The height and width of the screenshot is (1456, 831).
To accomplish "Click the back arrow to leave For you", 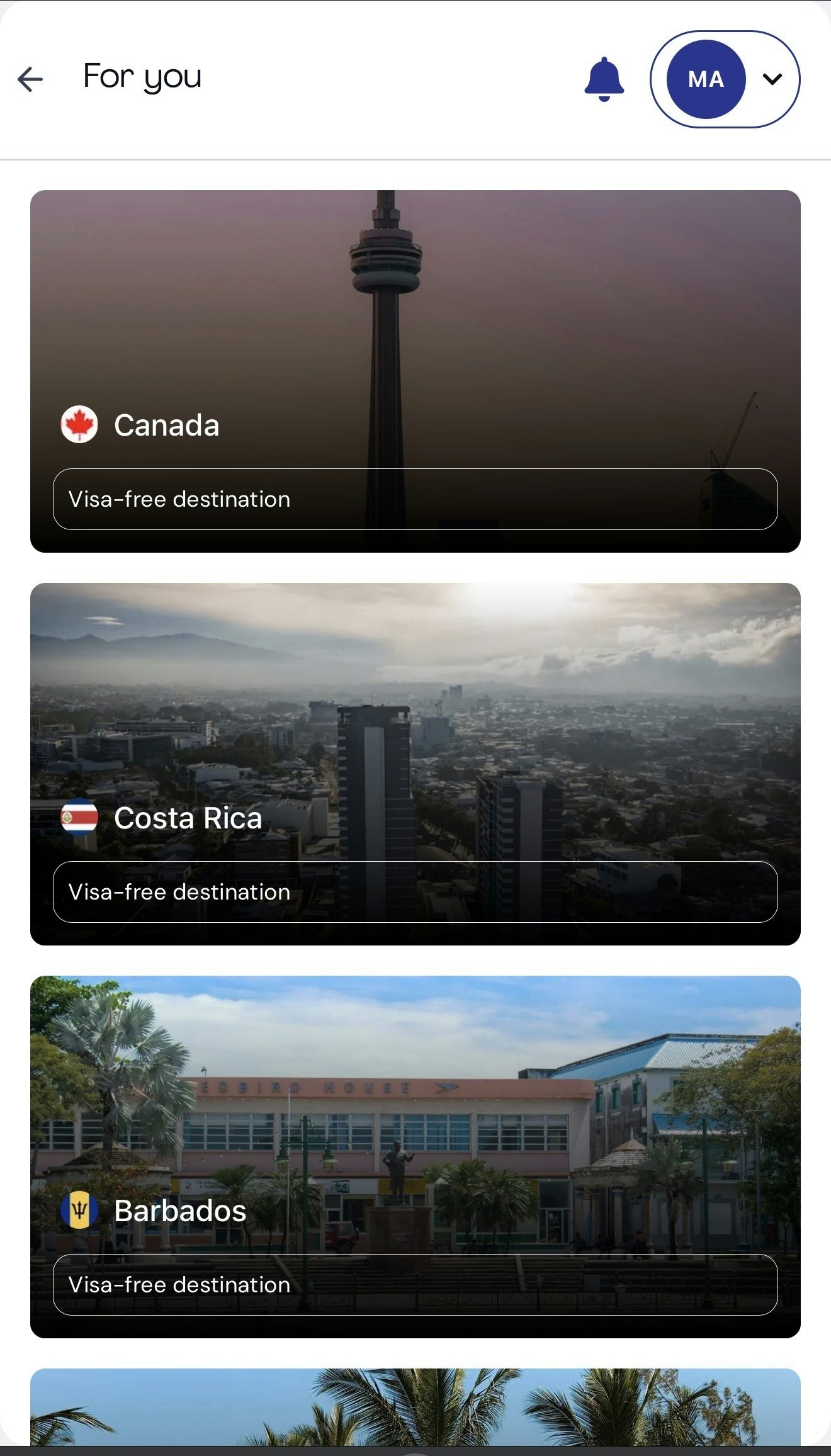I will coord(29,79).
